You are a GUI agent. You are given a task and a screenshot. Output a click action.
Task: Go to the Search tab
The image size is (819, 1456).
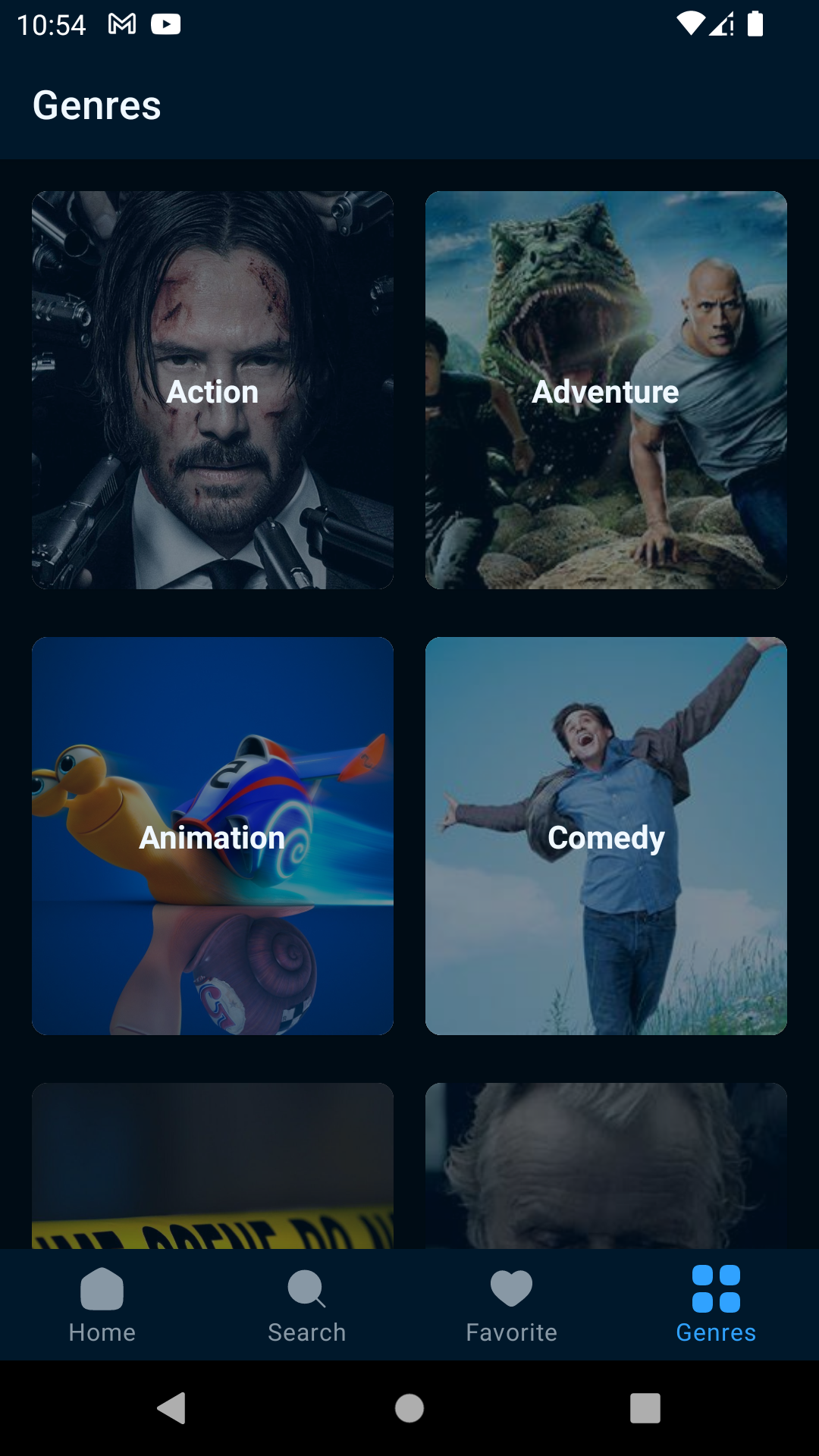click(x=307, y=1304)
